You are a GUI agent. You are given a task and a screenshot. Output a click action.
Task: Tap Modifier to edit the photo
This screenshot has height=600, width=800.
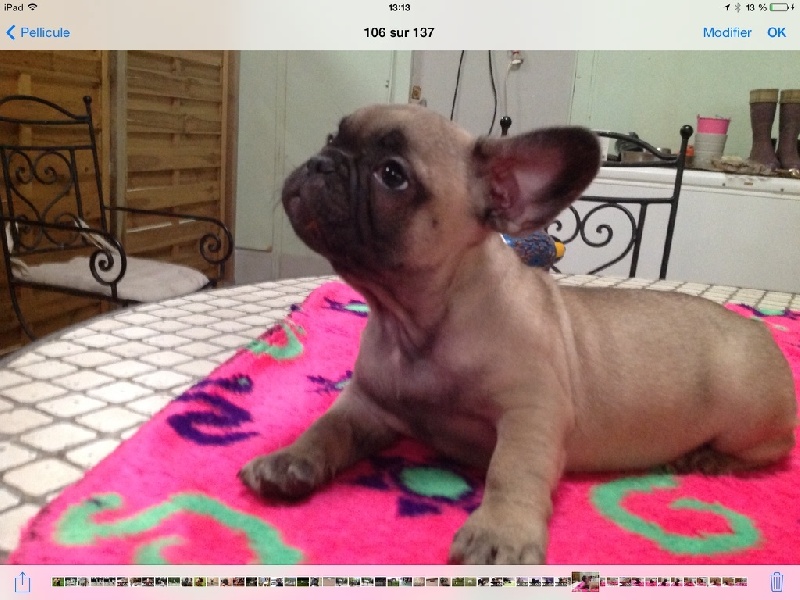[x=727, y=32]
